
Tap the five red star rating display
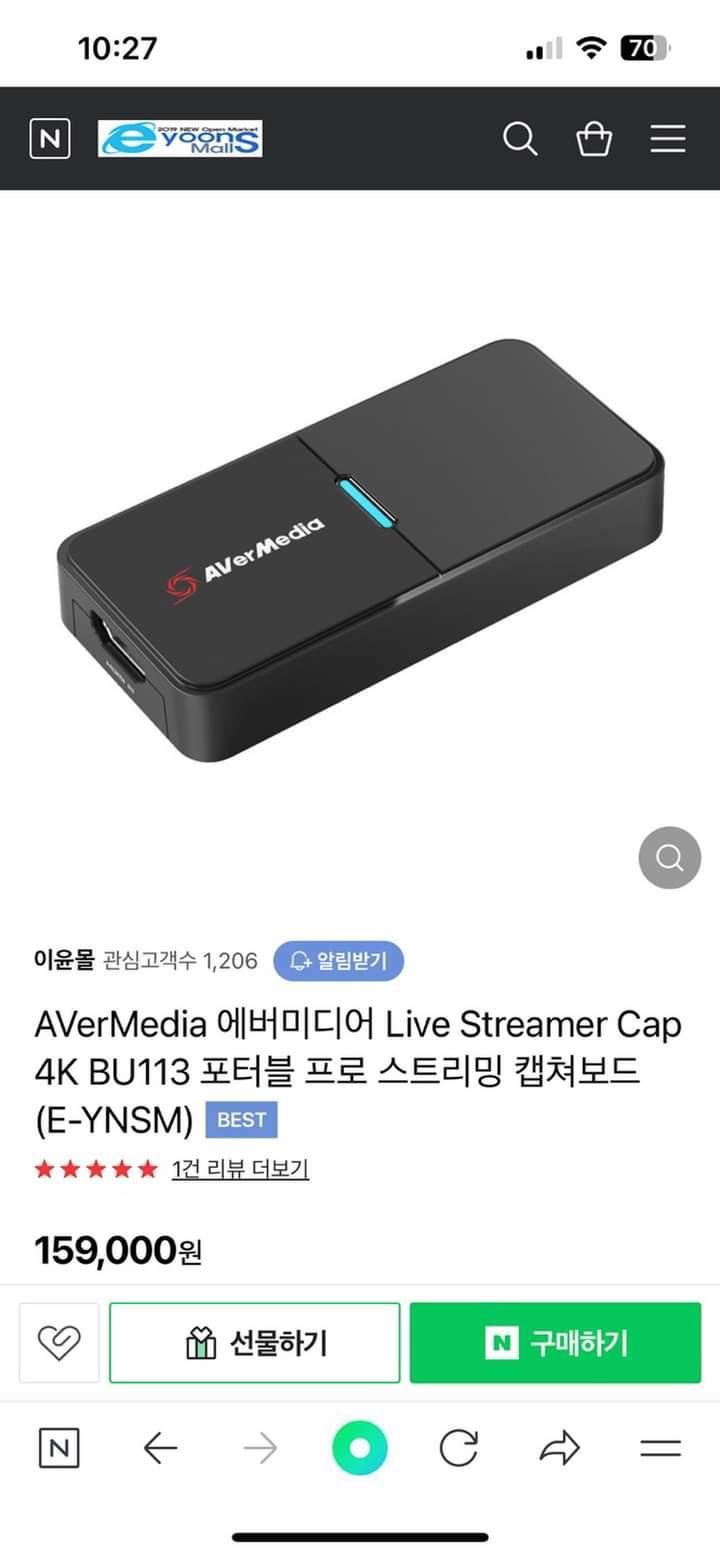[x=96, y=1167]
